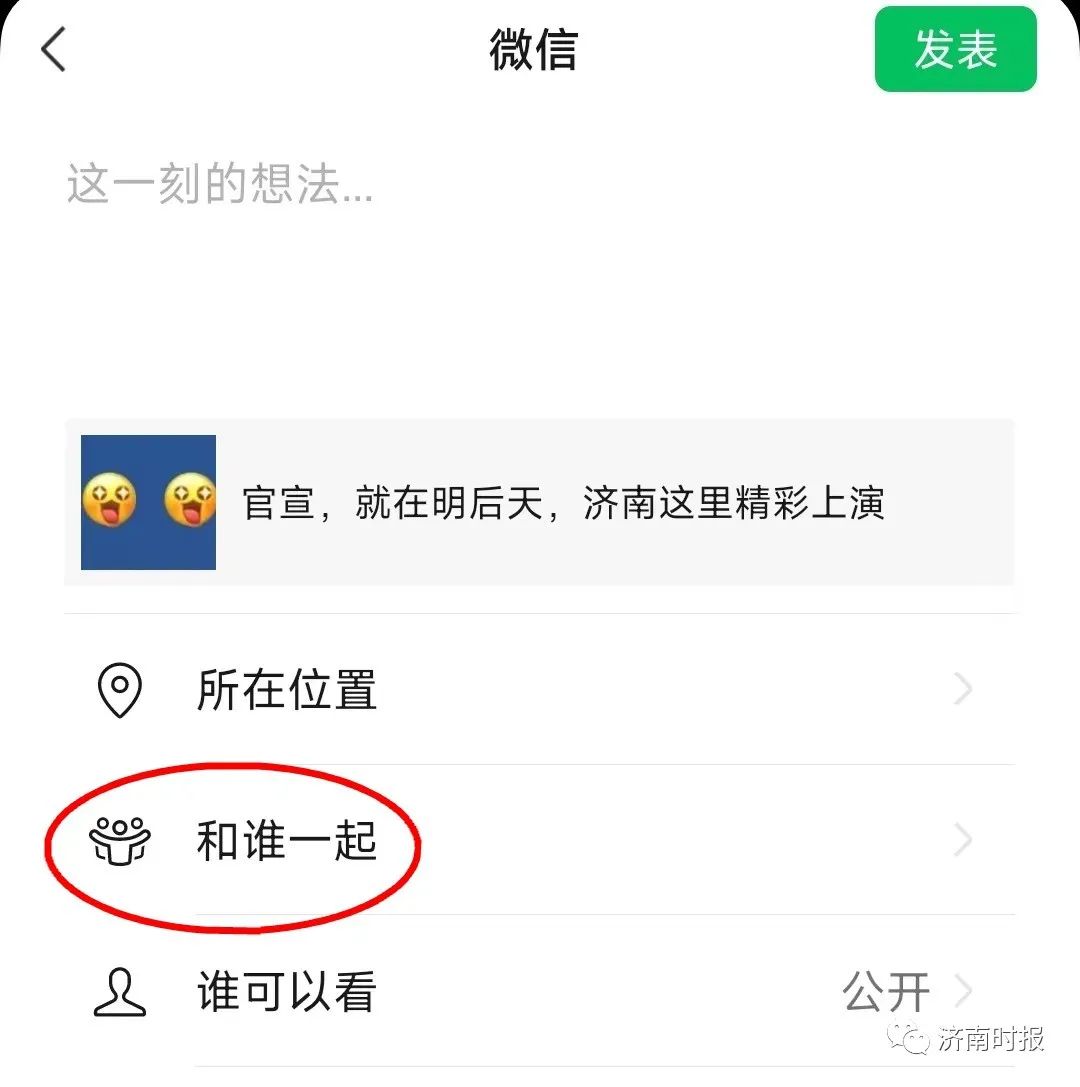
Task: Tap the location pin icon
Action: point(120,688)
